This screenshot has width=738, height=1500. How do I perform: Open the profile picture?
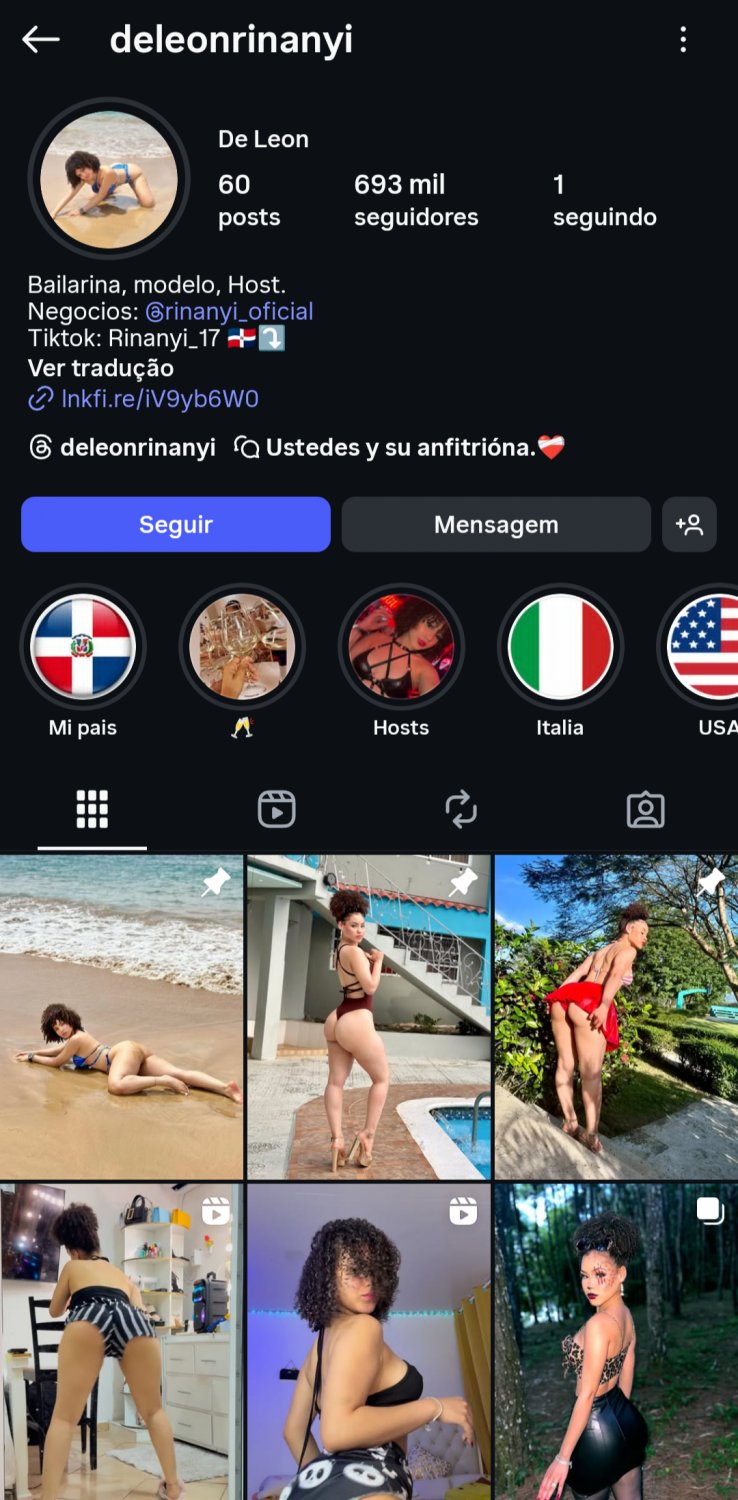coord(109,179)
